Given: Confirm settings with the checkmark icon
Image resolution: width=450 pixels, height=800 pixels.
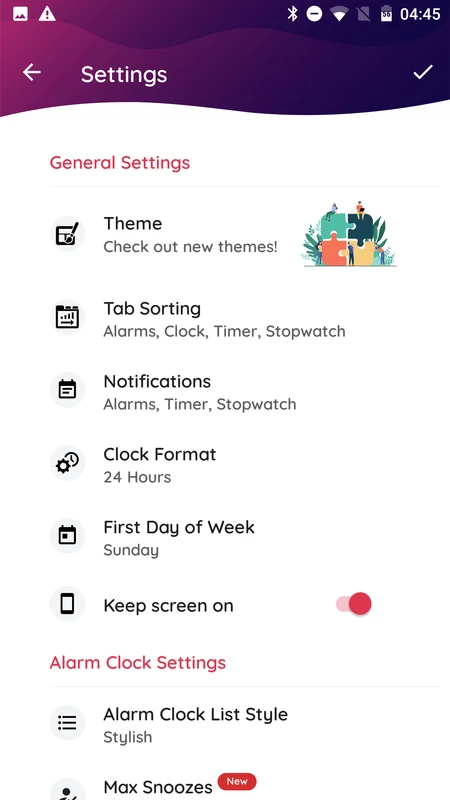Looking at the screenshot, I should 423,72.
